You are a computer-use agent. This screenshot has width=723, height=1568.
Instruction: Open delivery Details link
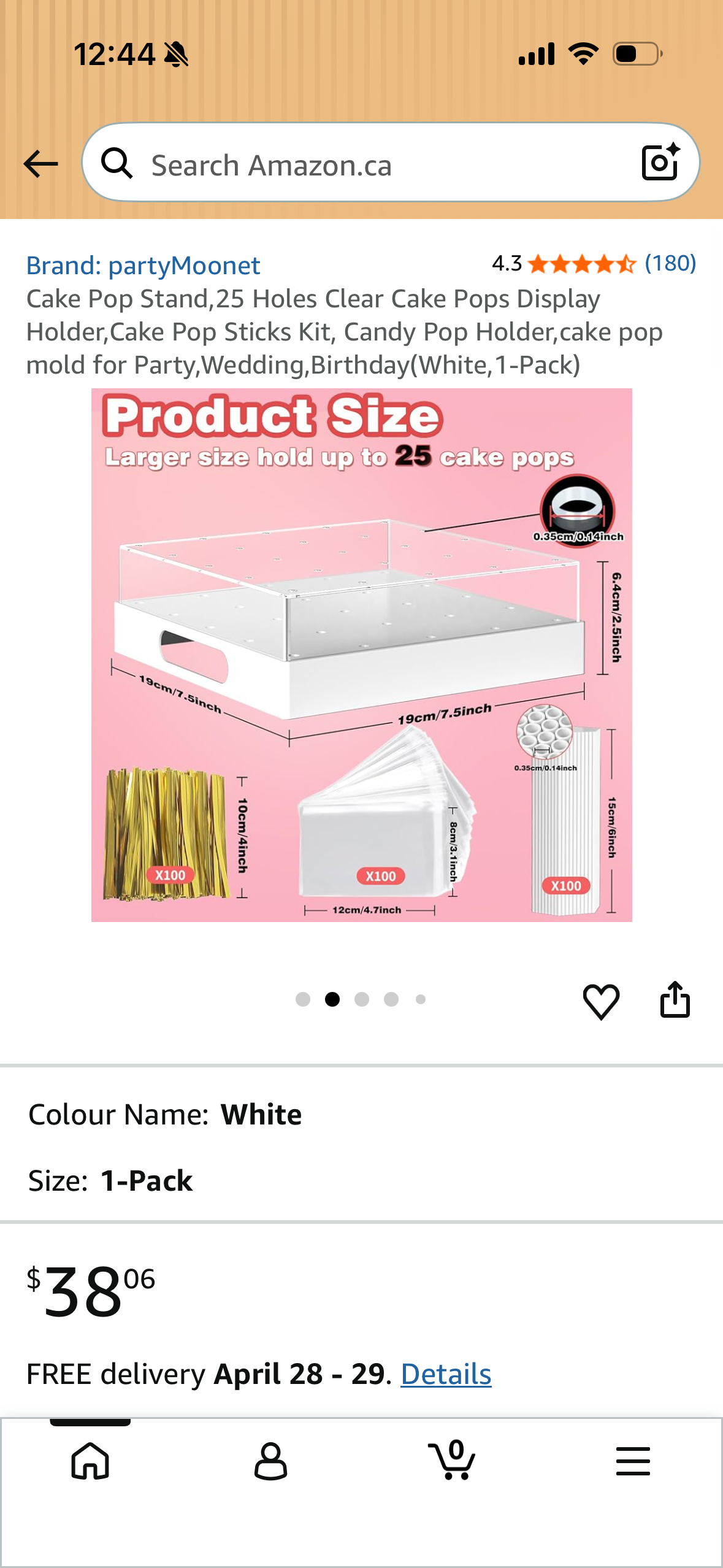pos(446,1374)
